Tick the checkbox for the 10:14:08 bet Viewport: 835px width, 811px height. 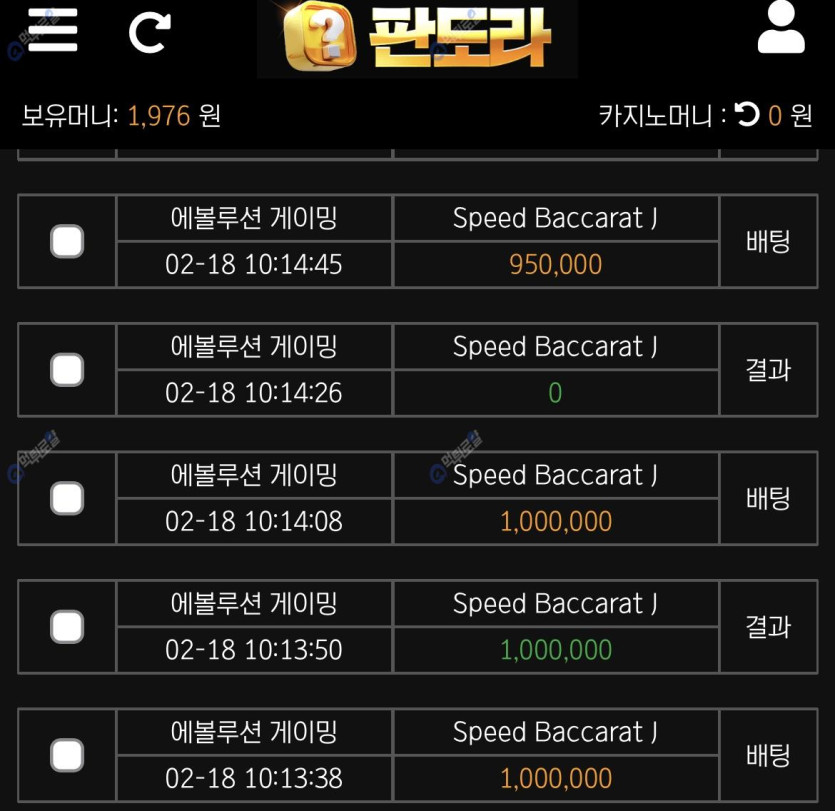pyautogui.click(x=67, y=498)
